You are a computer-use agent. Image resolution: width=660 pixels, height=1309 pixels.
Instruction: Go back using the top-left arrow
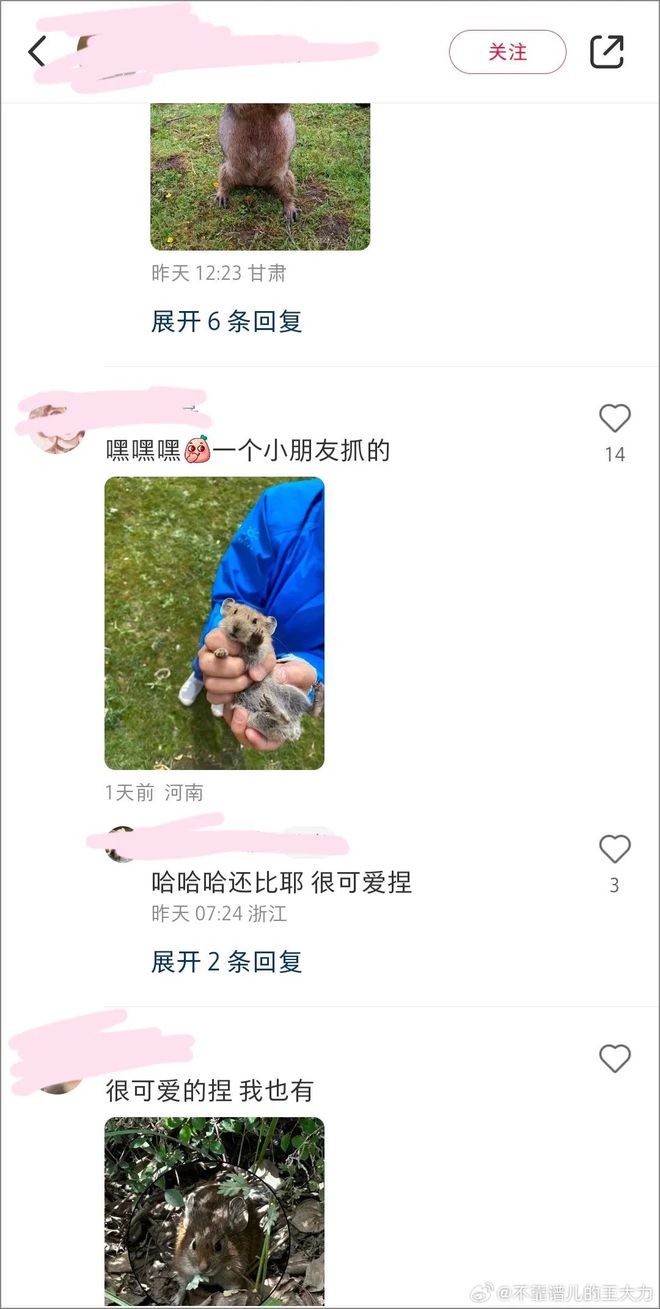pos(38,52)
